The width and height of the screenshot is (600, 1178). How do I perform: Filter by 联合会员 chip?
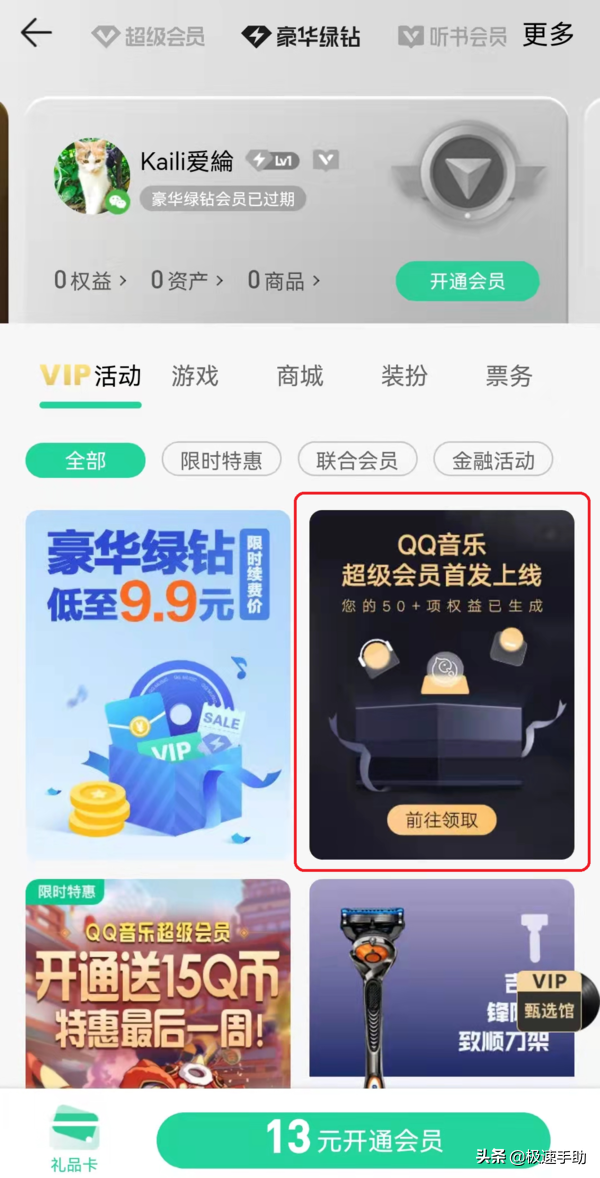(357, 461)
